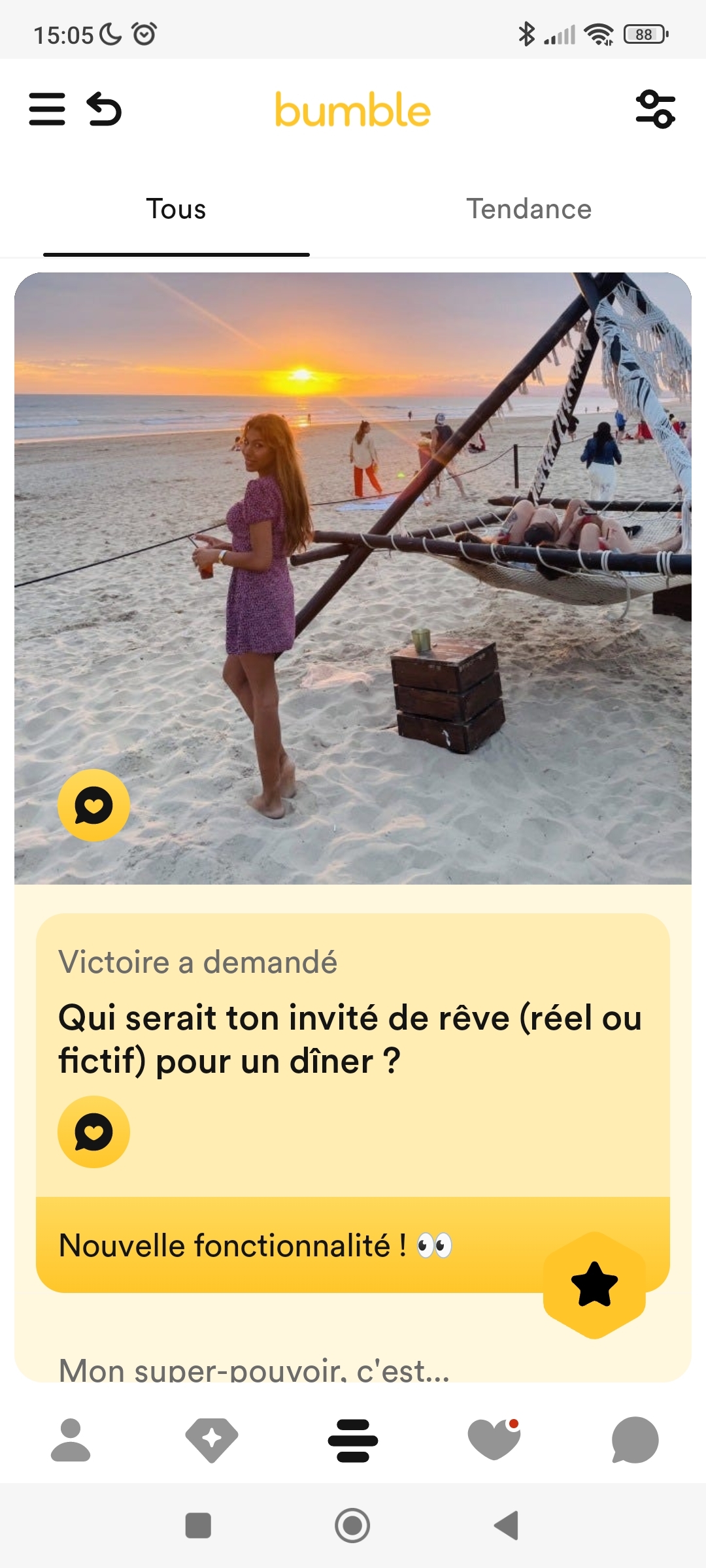Switch to the Tendance tab
The image size is (706, 1568).
(x=529, y=210)
